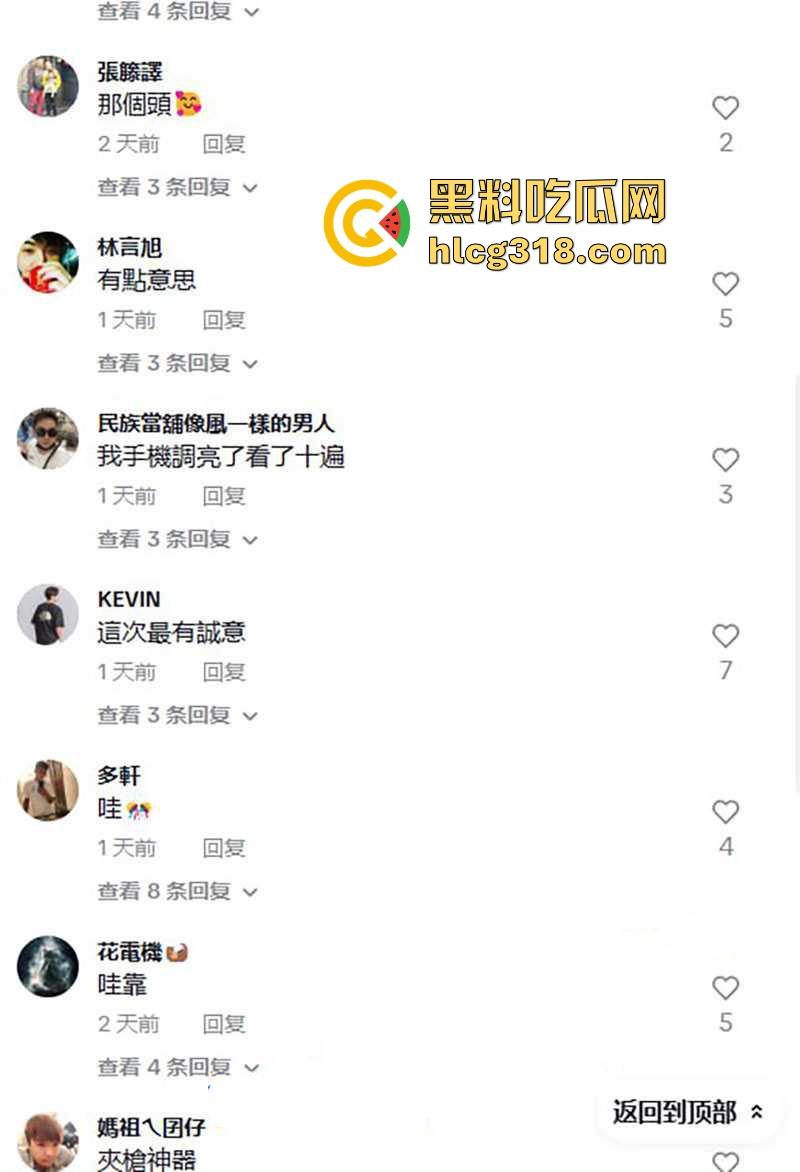Click 回复 under KEVIN's comment
Viewport: 800px width, 1172px height.
point(223,672)
